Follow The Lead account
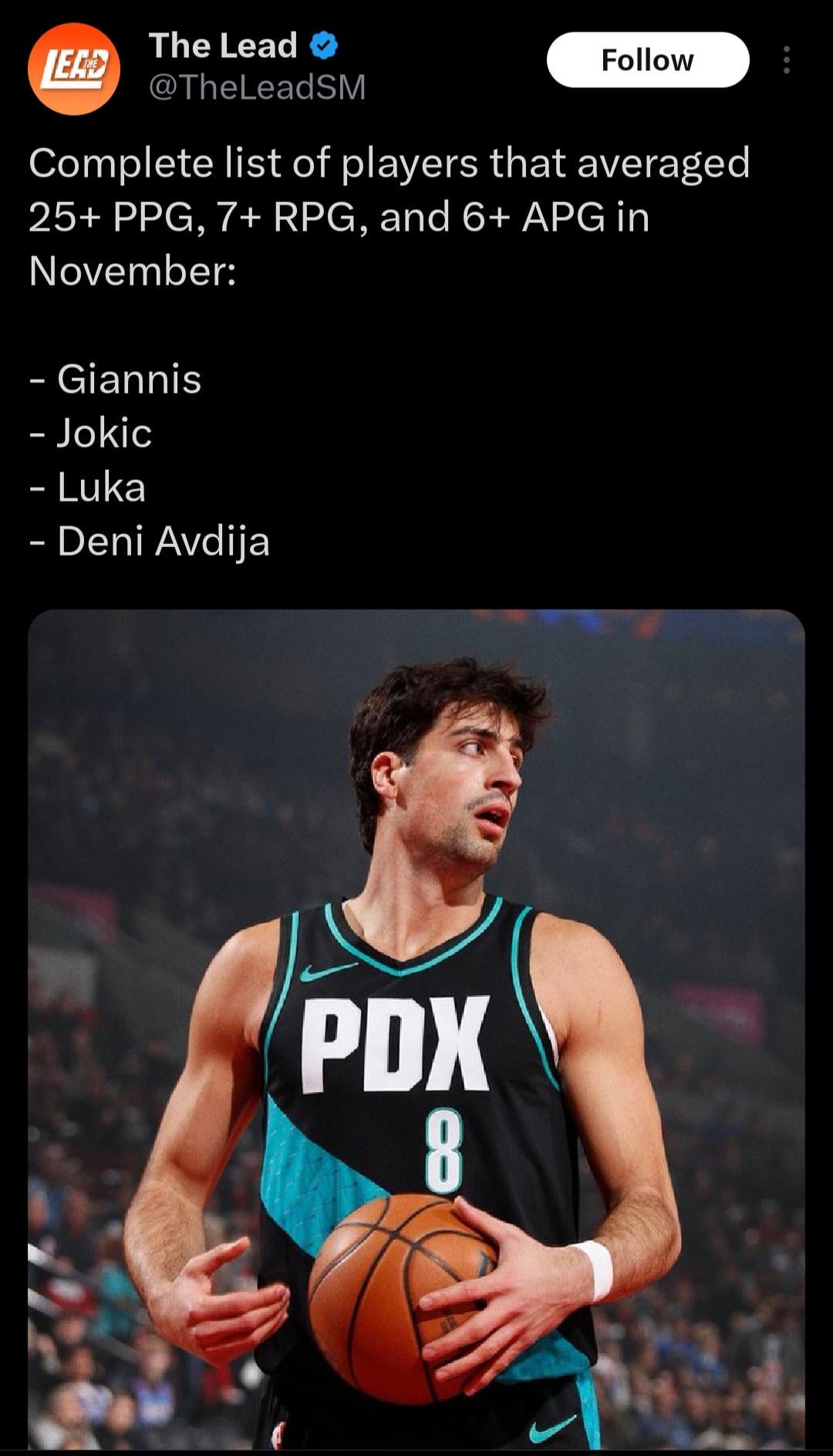Screen dimensions: 833x1456 647,60
